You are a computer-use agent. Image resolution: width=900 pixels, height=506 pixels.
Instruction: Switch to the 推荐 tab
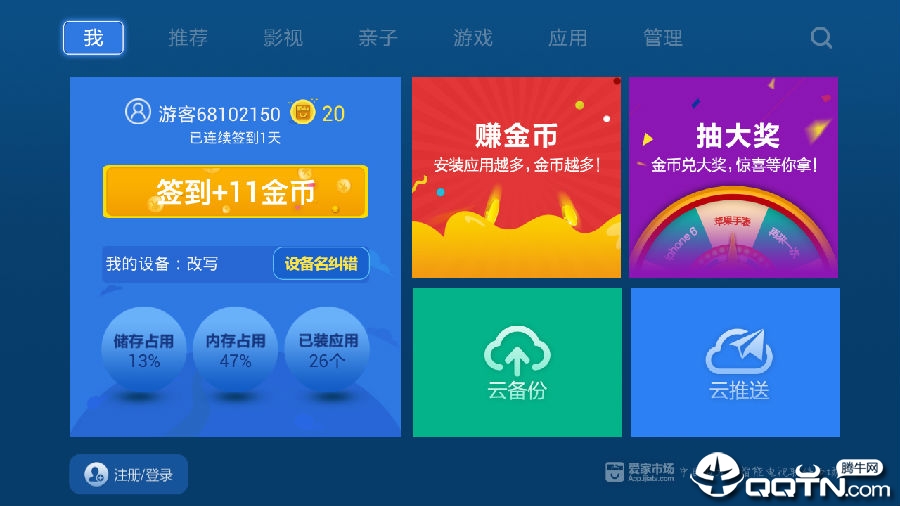pos(188,38)
